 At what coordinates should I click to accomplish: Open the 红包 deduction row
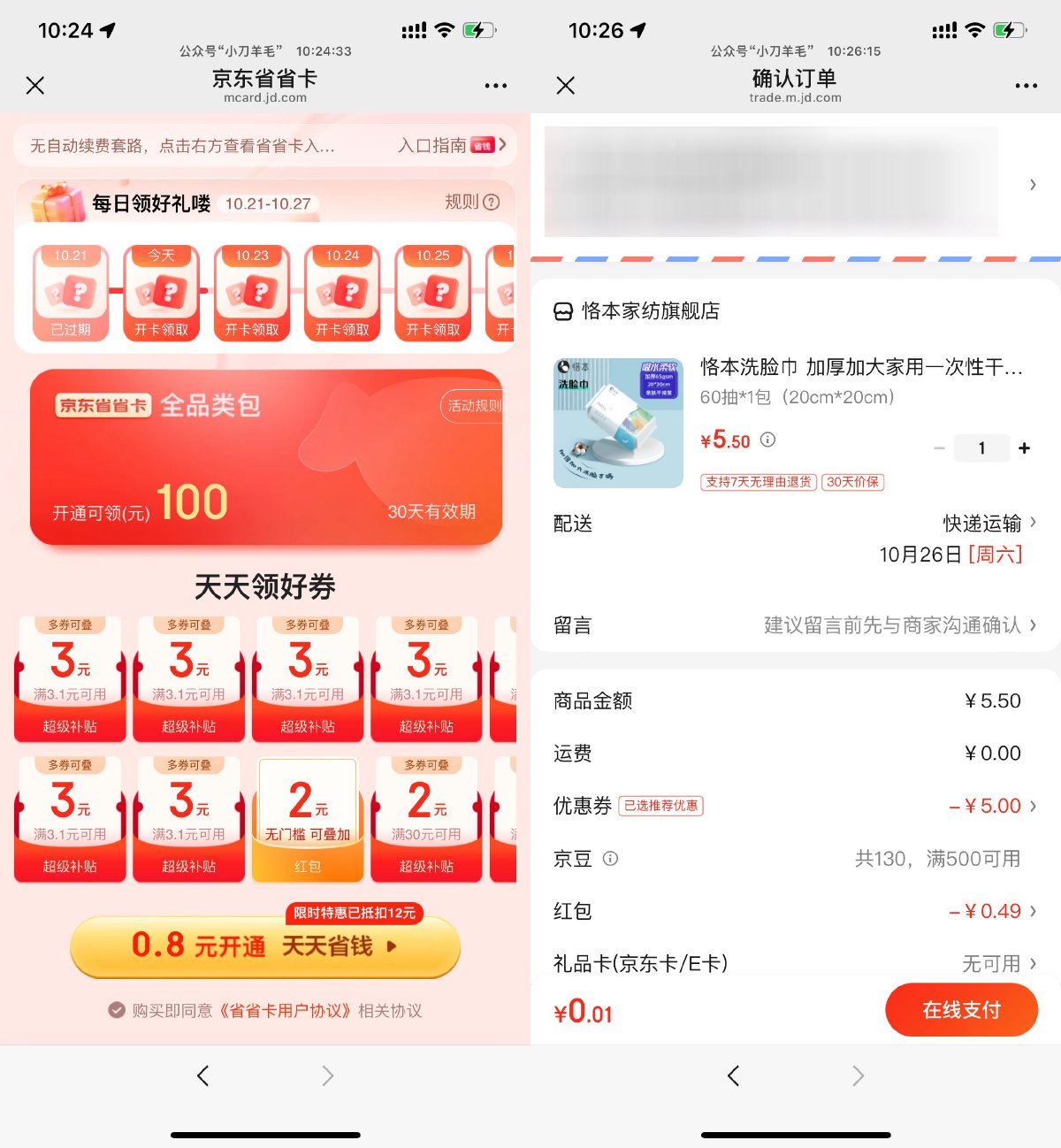pos(796,911)
